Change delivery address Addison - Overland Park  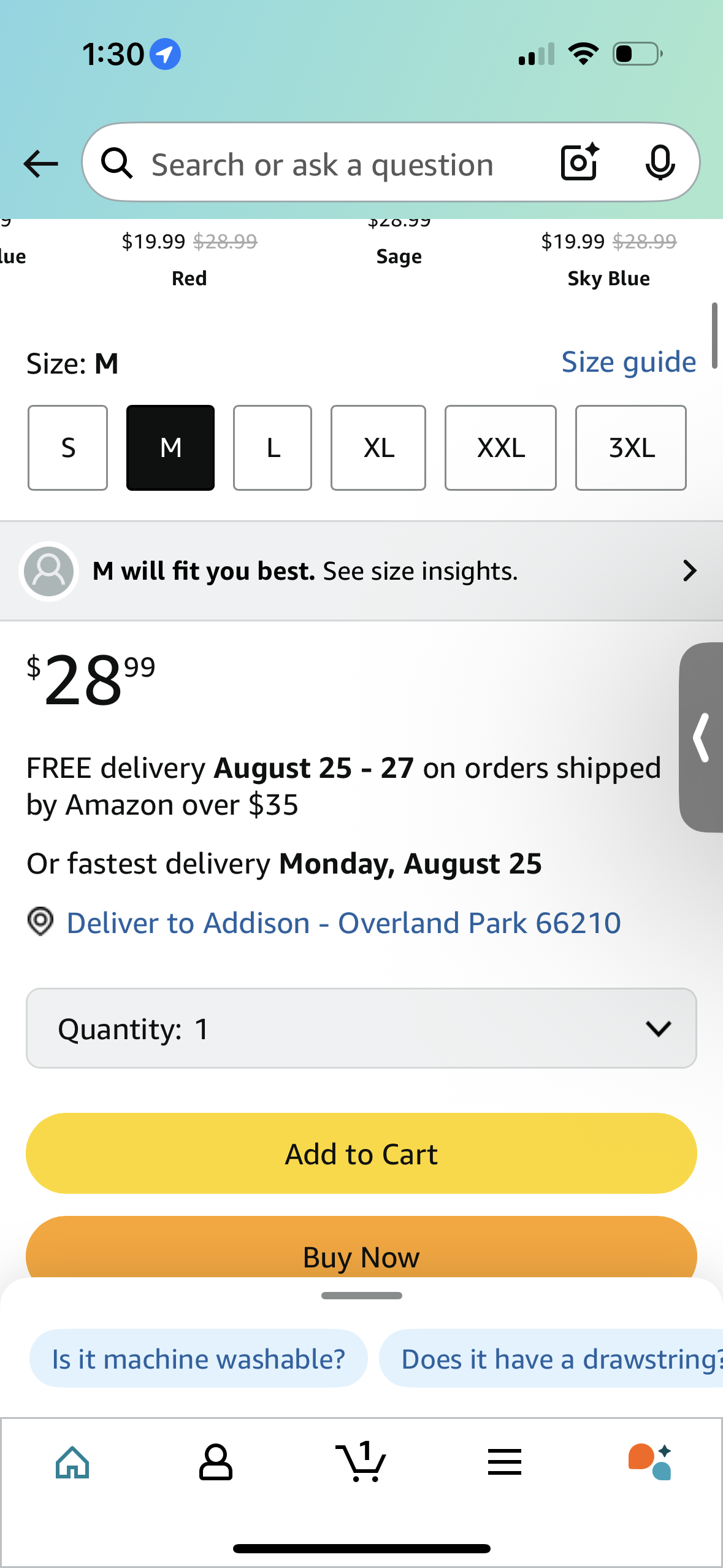[x=343, y=923]
